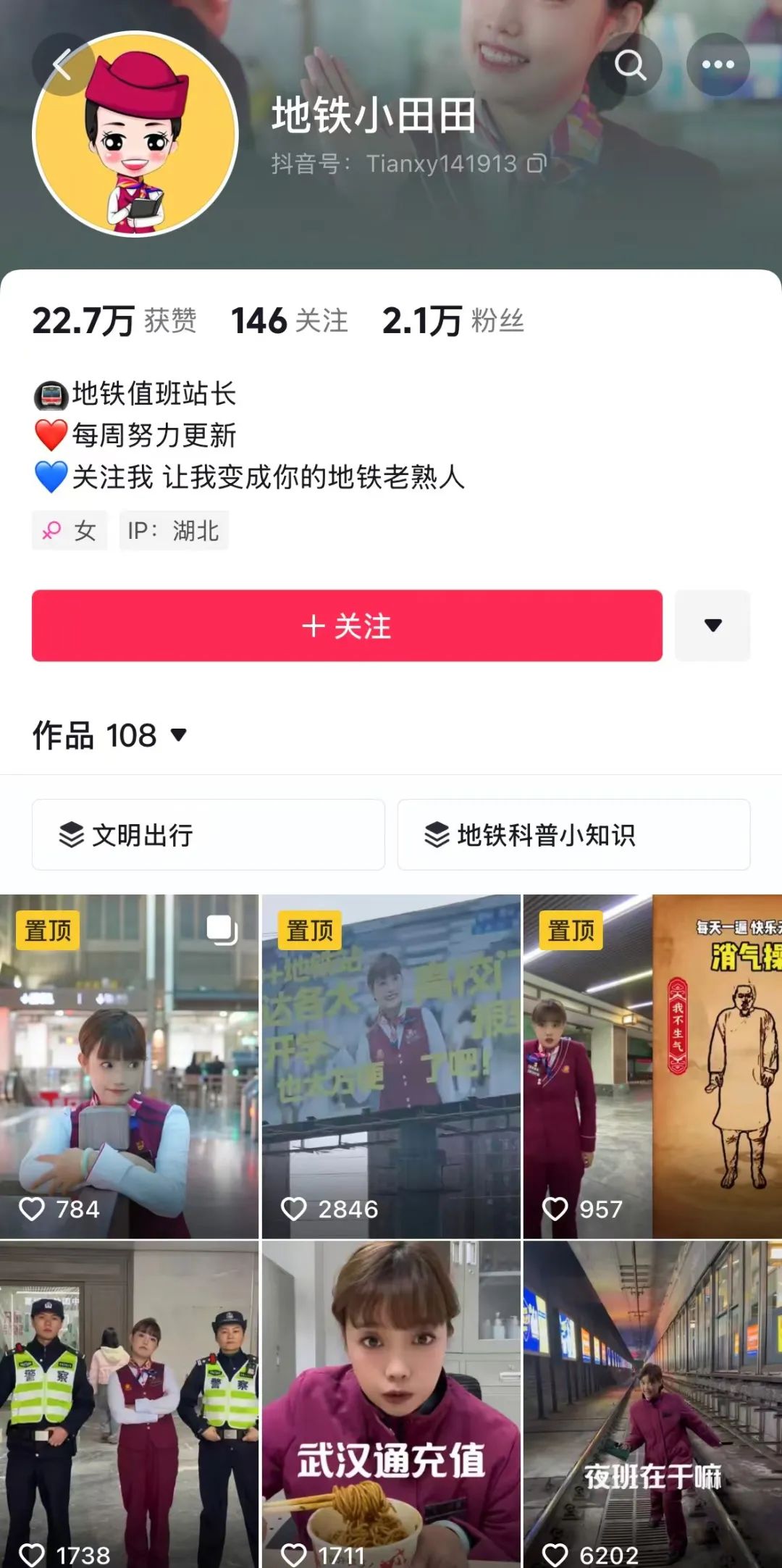Open the 文明出行 collection

point(209,834)
